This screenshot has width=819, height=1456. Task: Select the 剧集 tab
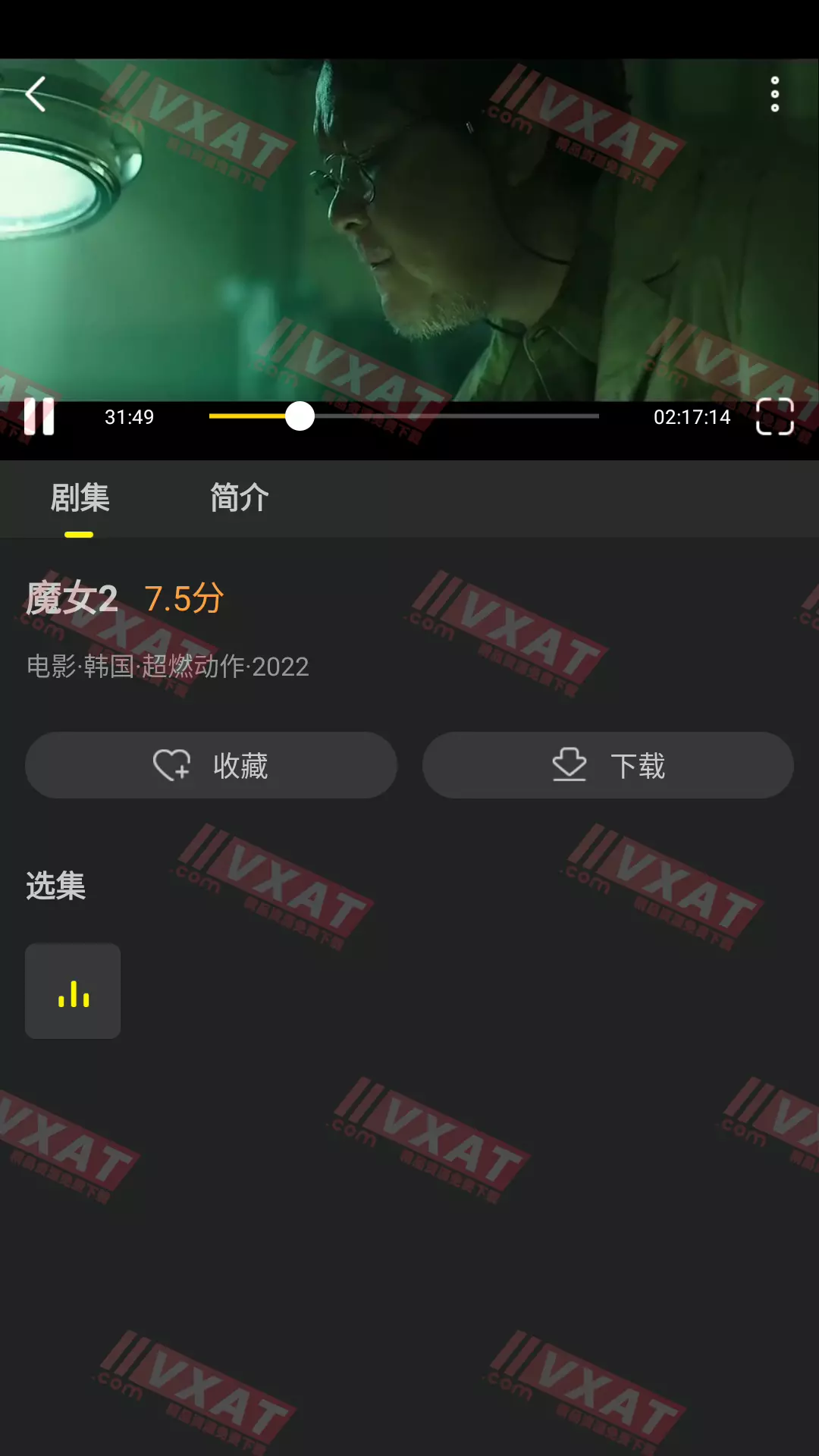pyautogui.click(x=80, y=498)
